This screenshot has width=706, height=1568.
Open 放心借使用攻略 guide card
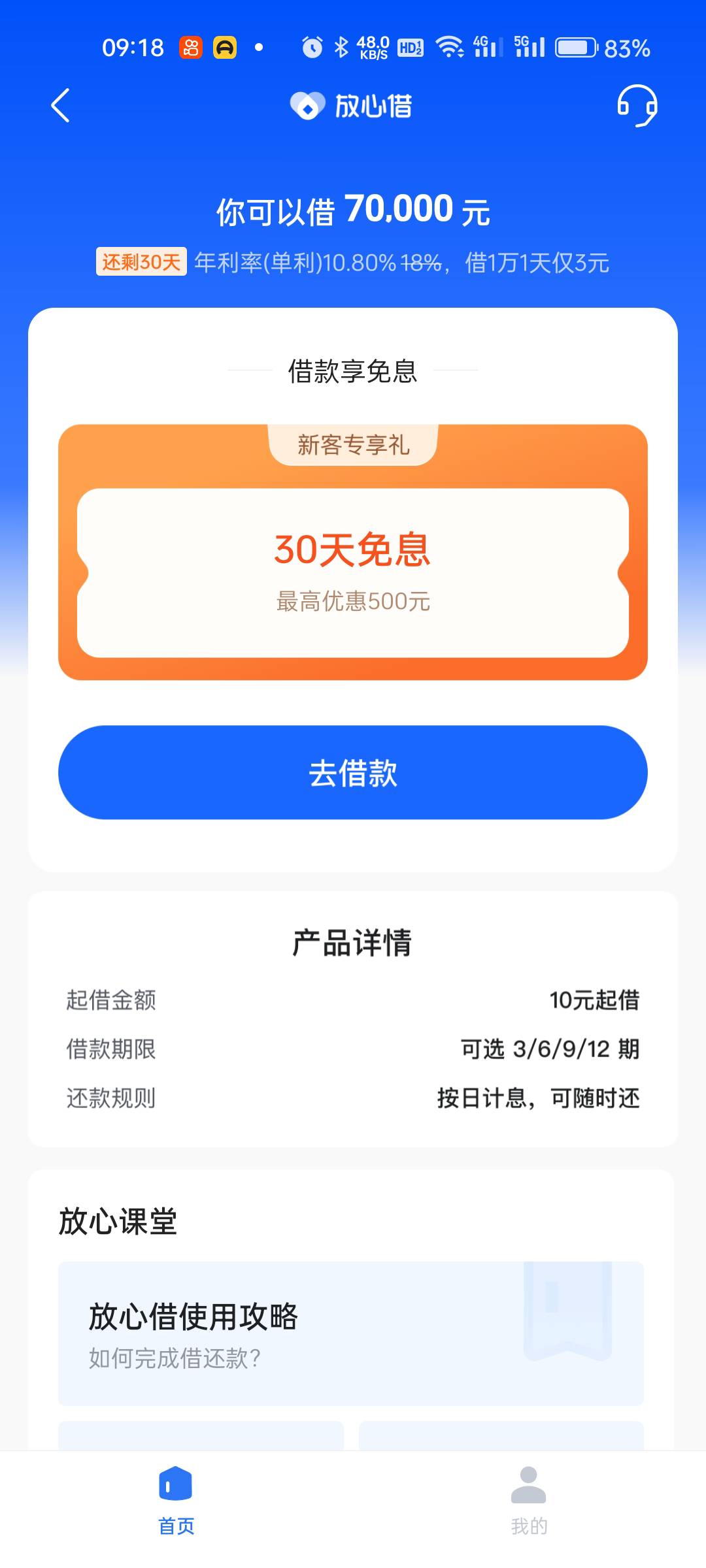(x=351, y=1333)
